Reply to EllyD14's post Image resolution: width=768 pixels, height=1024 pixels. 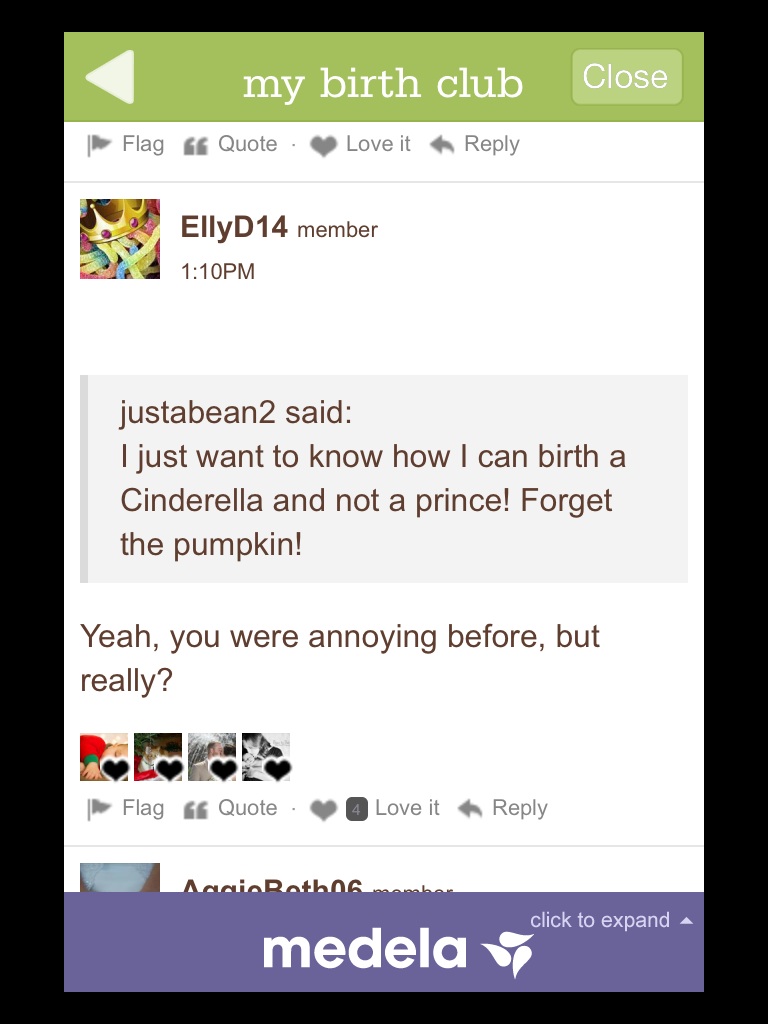503,808
